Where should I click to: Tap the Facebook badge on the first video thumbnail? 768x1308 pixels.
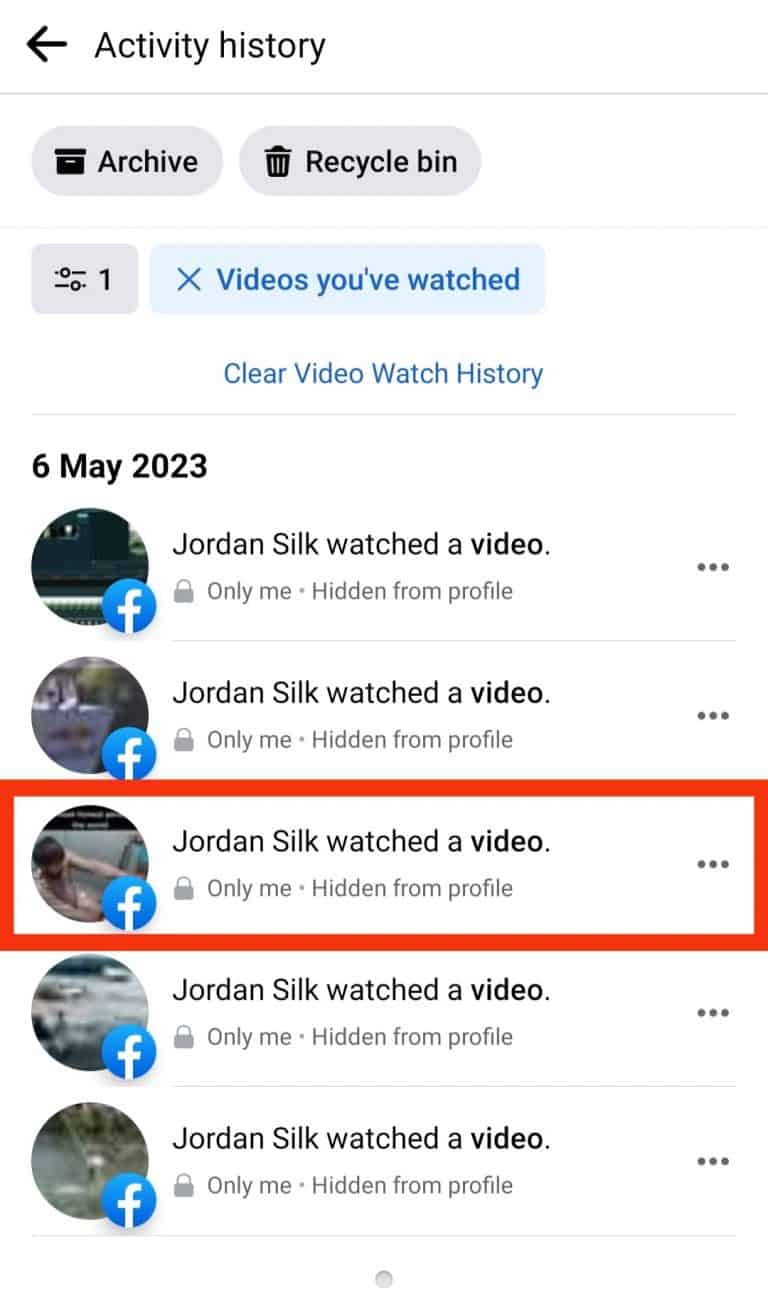coord(128,606)
